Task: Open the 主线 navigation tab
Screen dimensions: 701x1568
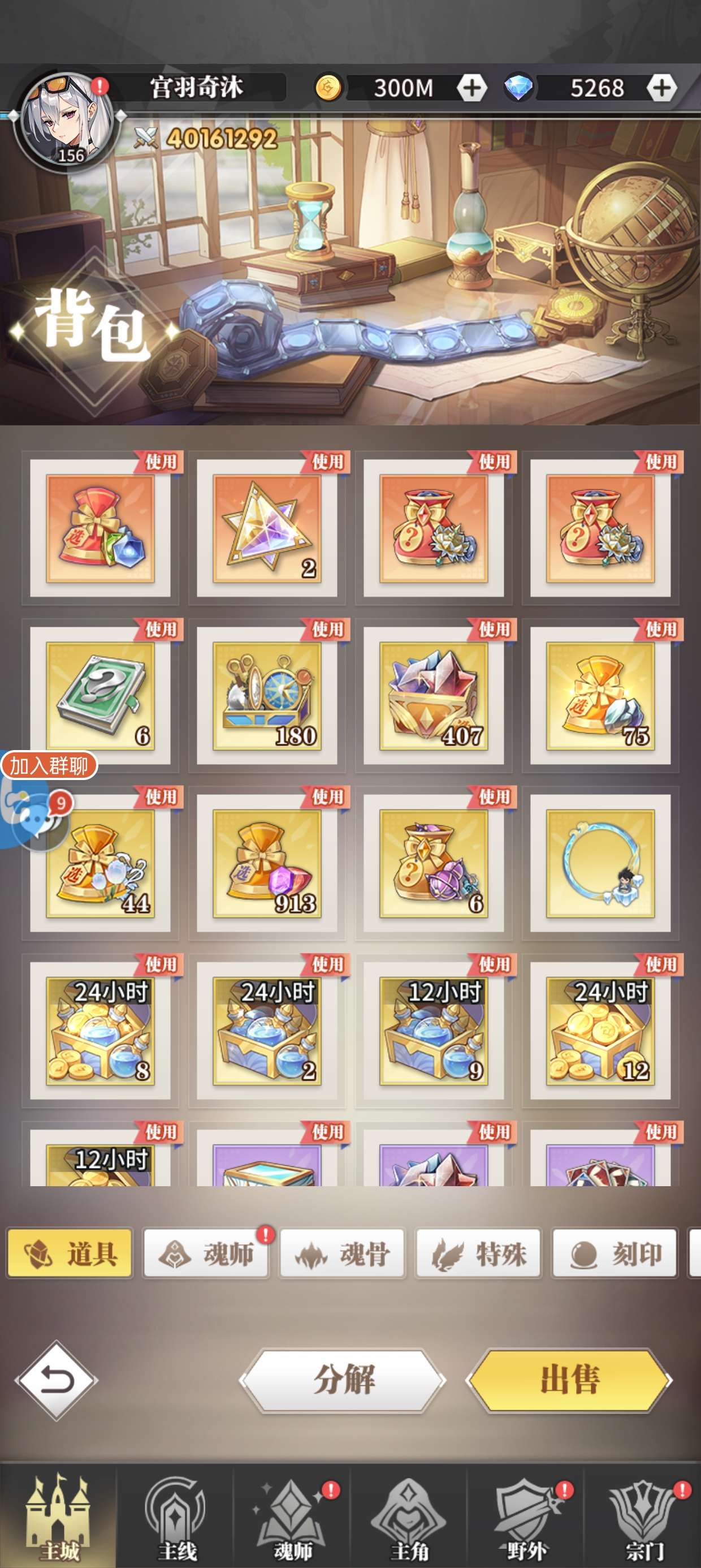Action: click(x=176, y=1517)
